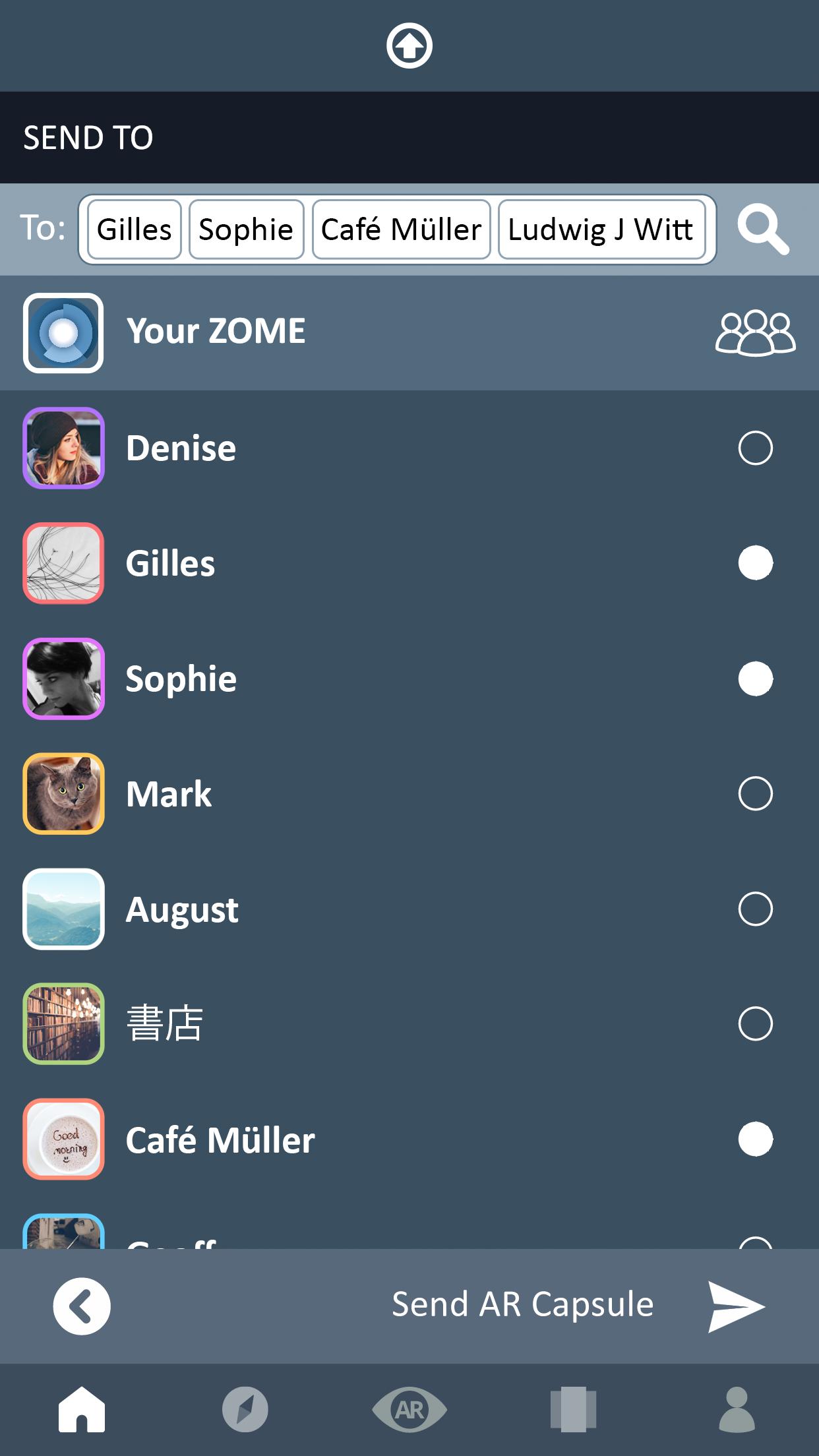The image size is (819, 1456).
Task: Deselect Gilles in the contact list
Action: point(755,563)
